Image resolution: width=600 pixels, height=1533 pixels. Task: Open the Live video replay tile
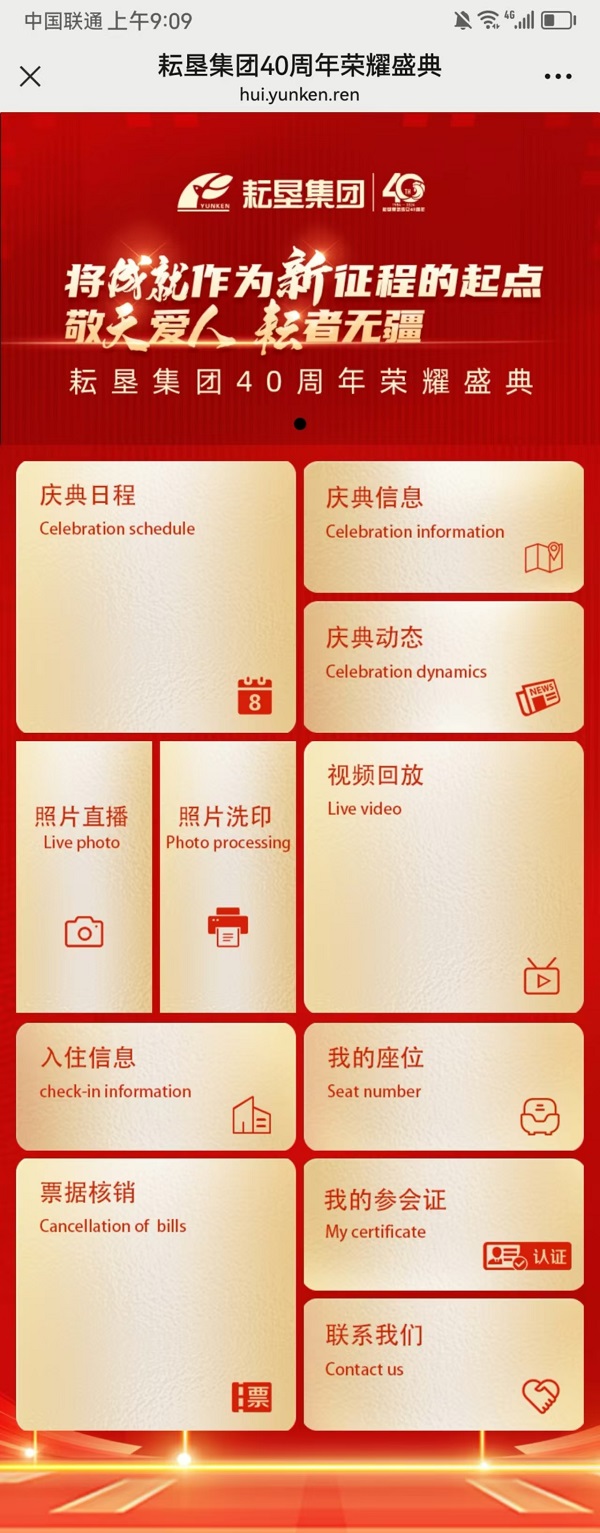[x=443, y=877]
